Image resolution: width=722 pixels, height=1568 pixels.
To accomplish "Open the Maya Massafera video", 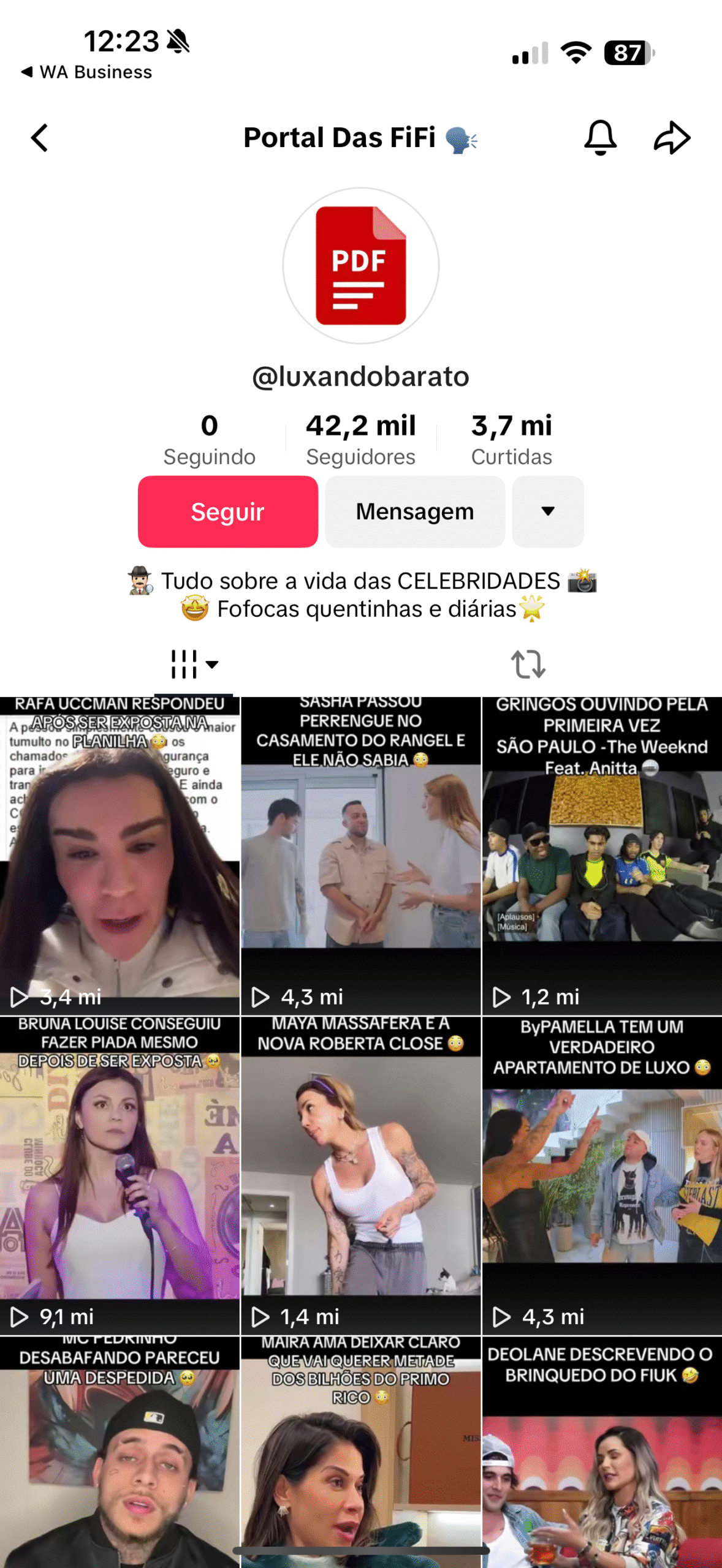I will click(361, 1176).
